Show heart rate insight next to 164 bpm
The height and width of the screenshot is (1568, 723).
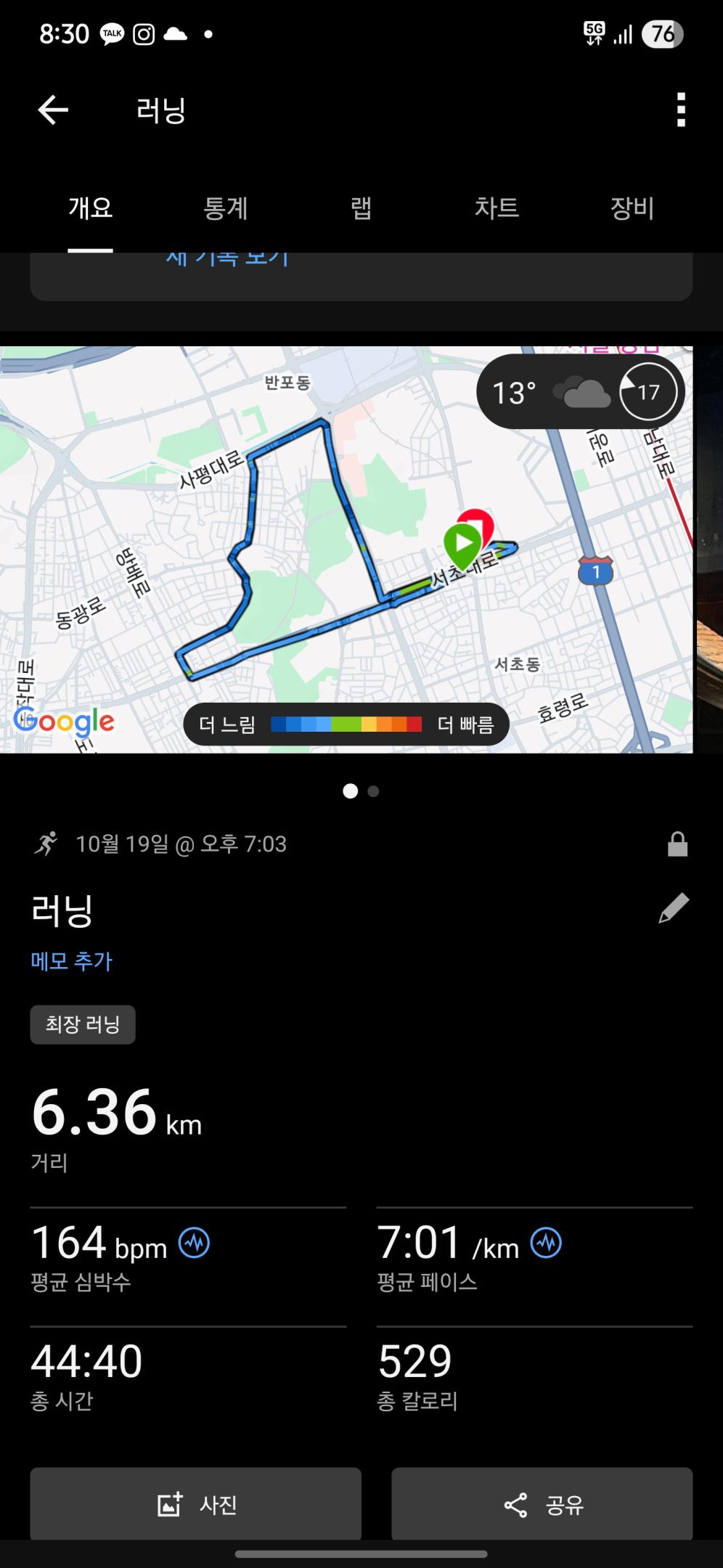(195, 1244)
